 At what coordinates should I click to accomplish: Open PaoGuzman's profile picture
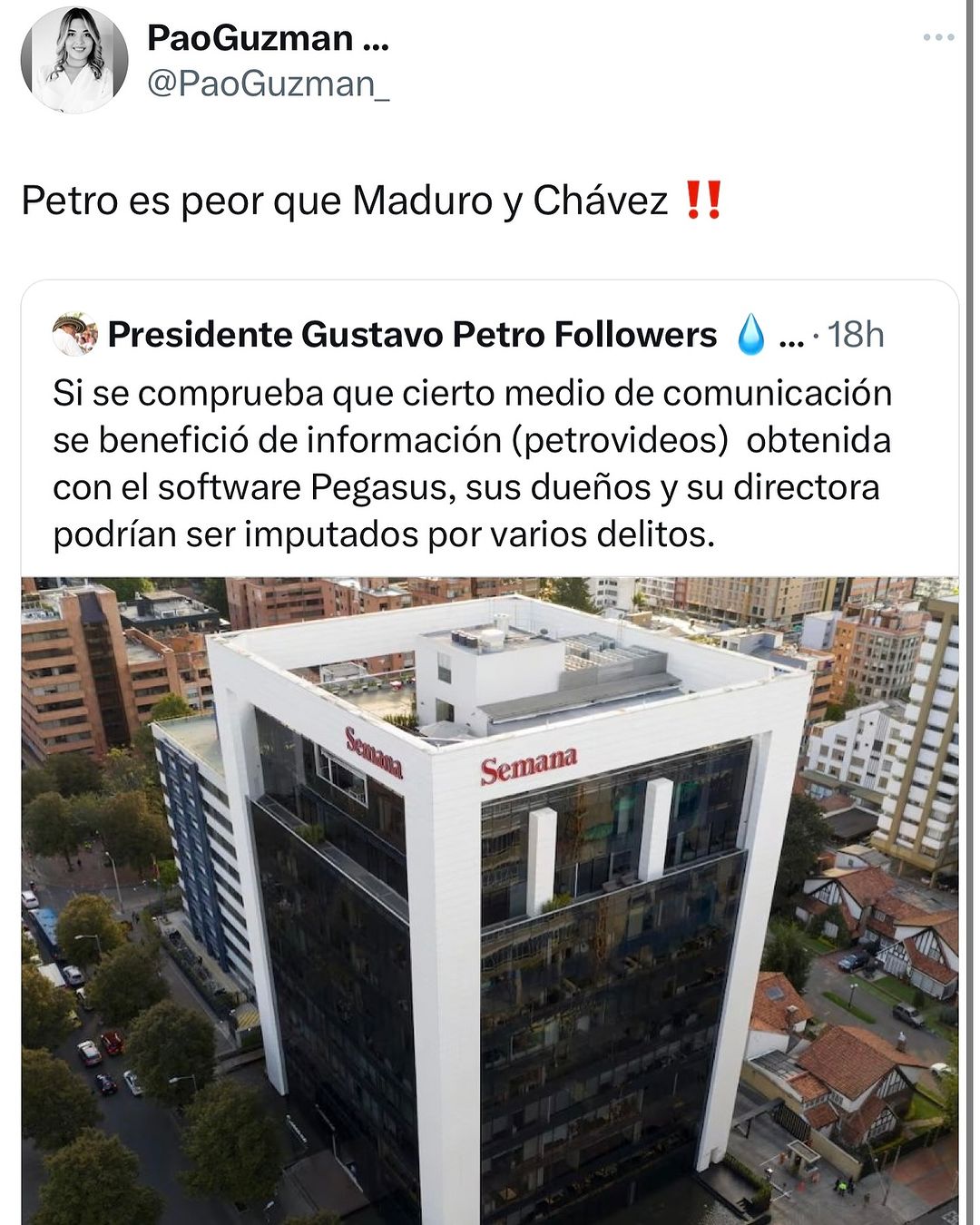point(74,61)
